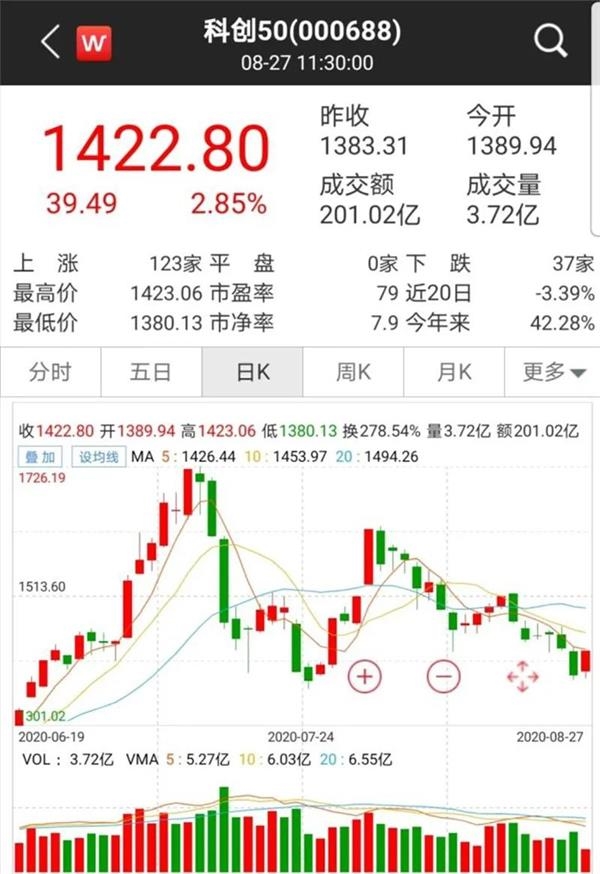
Task: Switch to the 五日 chart tab
Action: pos(151,373)
